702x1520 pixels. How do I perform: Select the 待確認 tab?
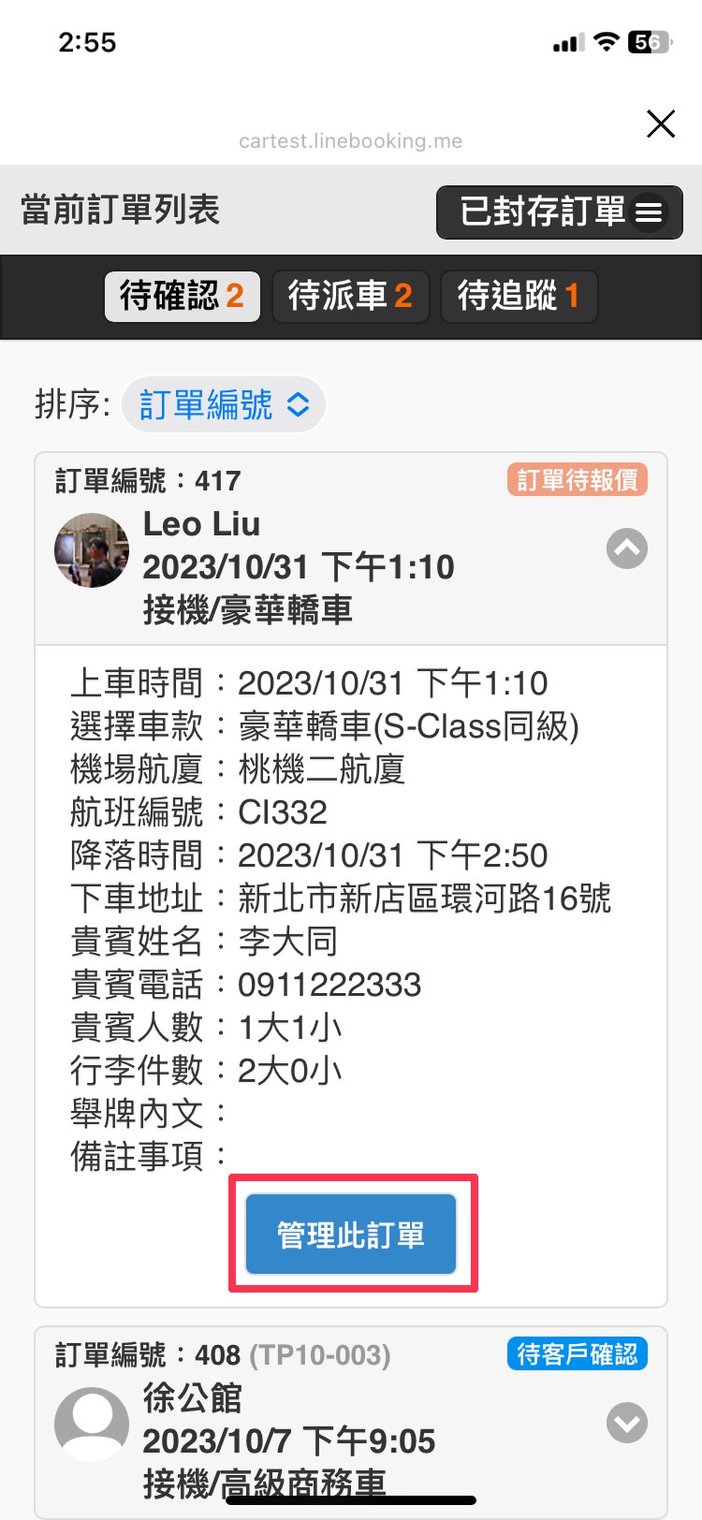(x=182, y=296)
